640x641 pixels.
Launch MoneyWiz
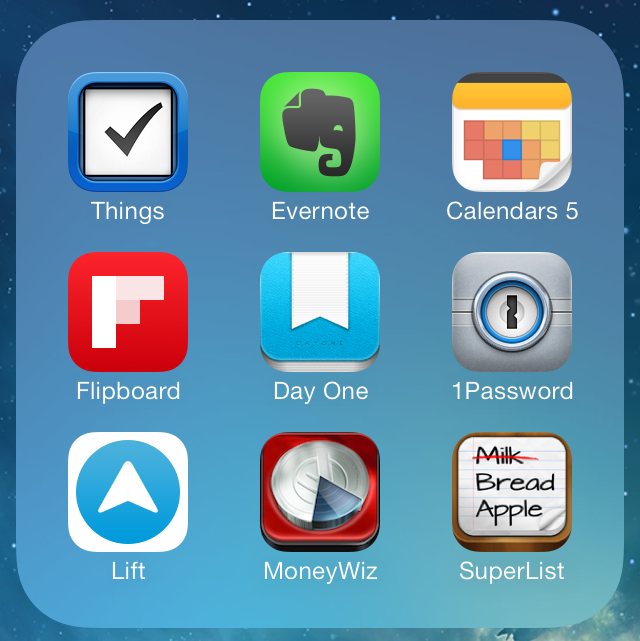point(320,492)
